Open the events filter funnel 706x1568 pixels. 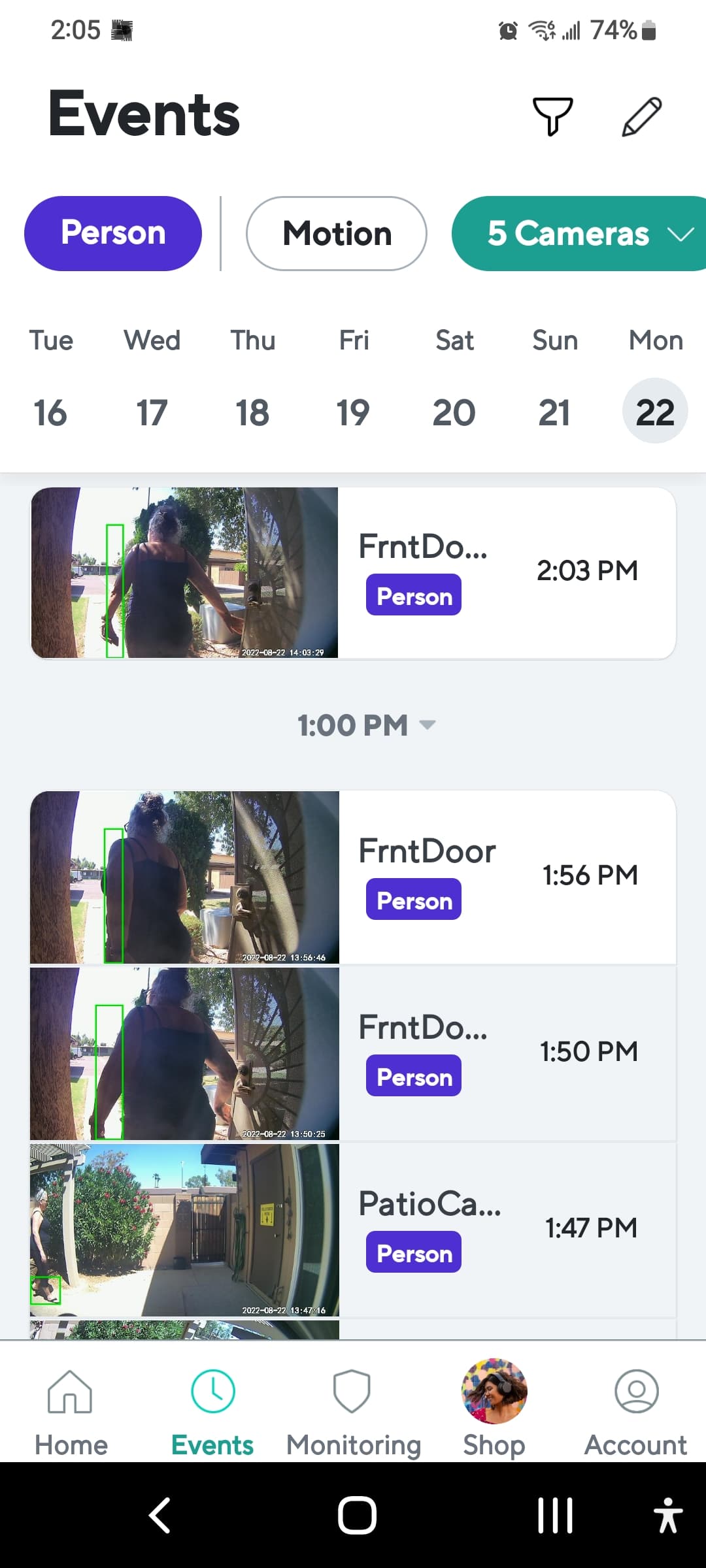tap(552, 116)
